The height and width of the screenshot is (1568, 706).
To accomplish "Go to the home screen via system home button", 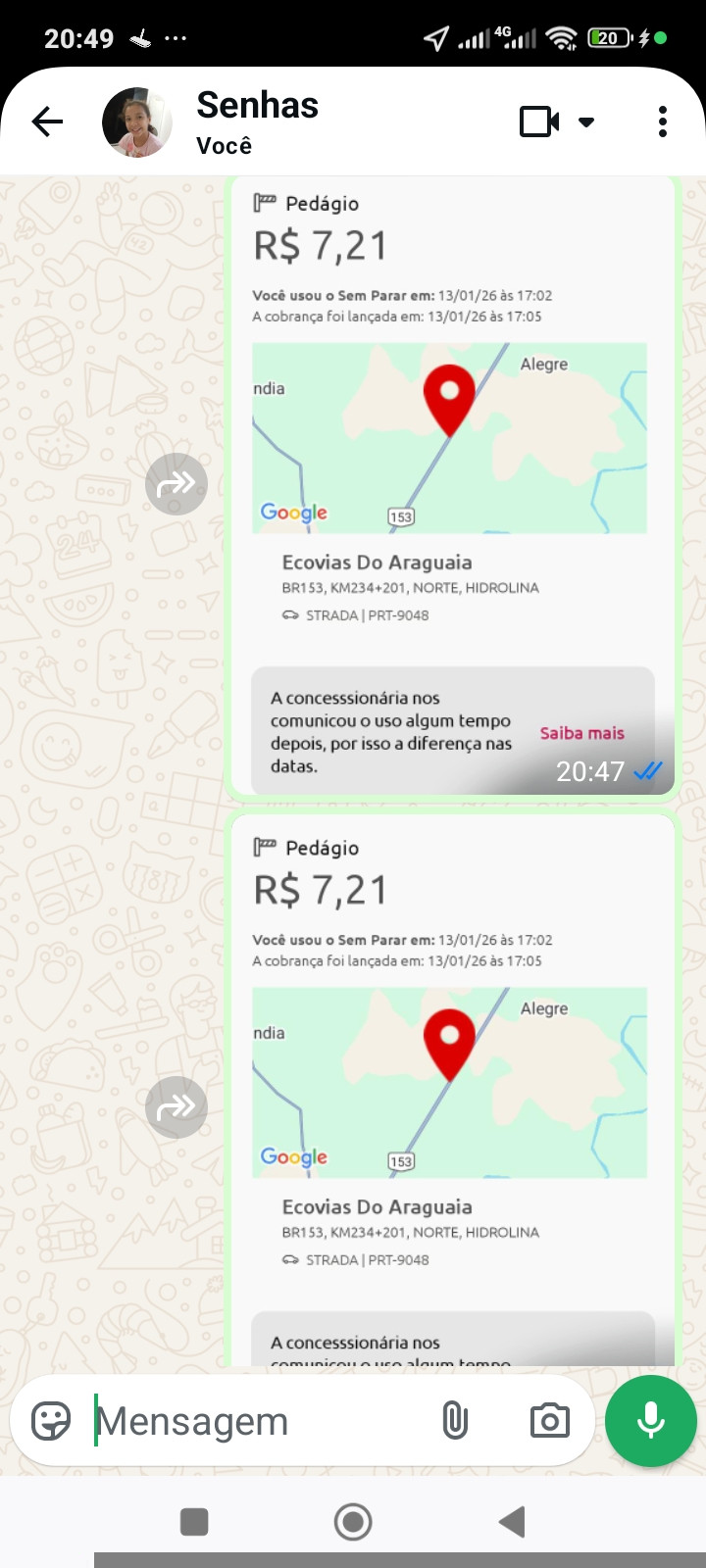I will (353, 1522).
